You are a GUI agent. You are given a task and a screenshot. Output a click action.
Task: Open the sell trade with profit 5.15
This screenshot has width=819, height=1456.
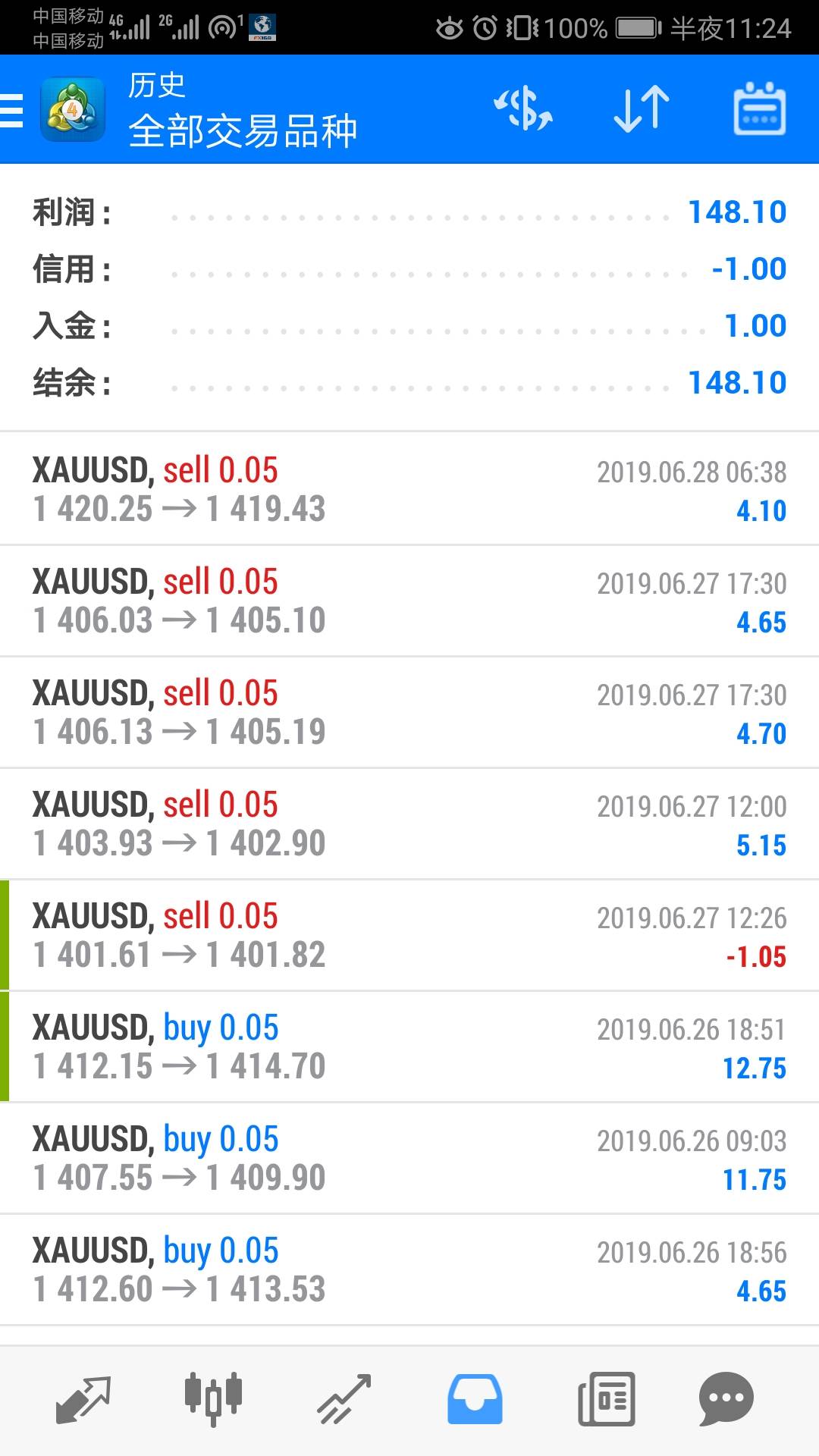pos(409,824)
